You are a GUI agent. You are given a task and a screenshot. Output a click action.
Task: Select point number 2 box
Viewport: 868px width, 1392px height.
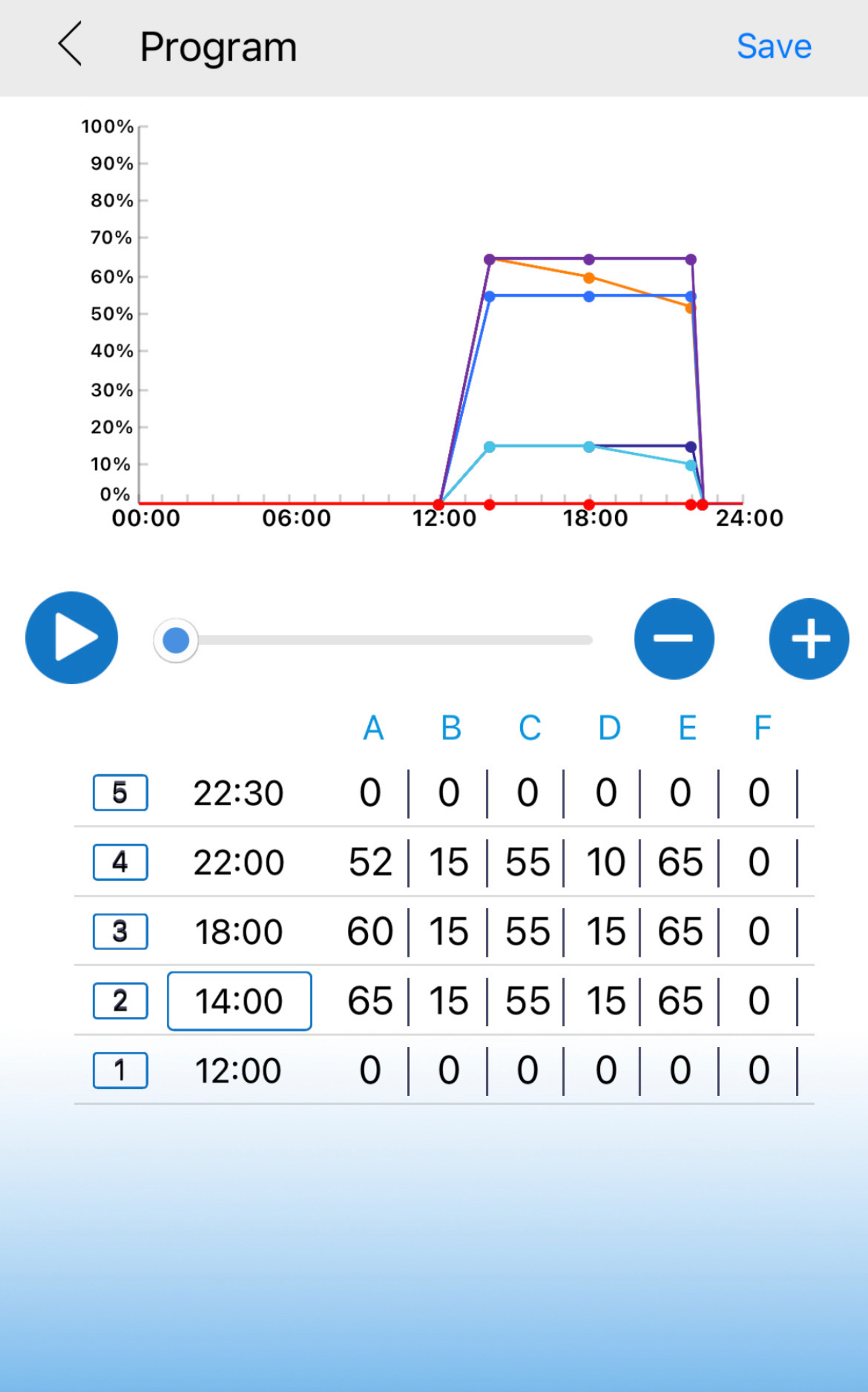click(120, 1001)
